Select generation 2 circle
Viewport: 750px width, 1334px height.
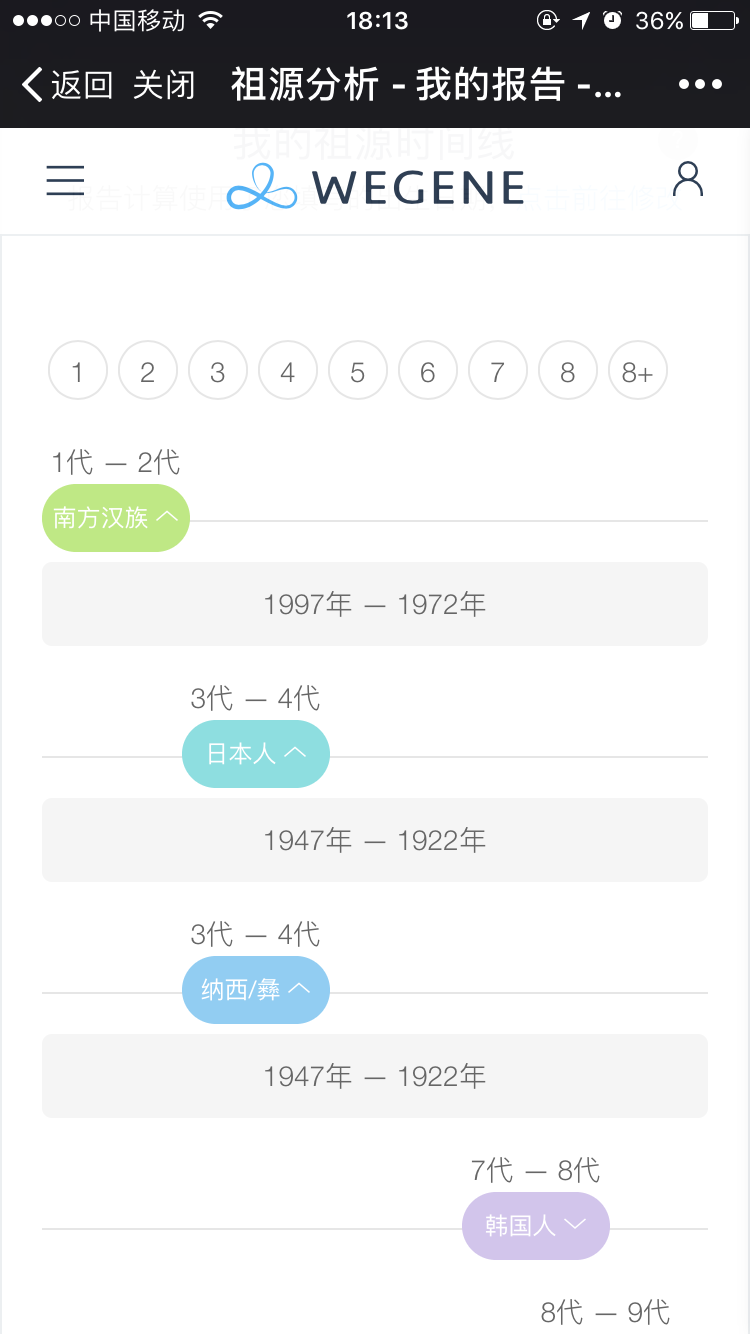click(148, 372)
